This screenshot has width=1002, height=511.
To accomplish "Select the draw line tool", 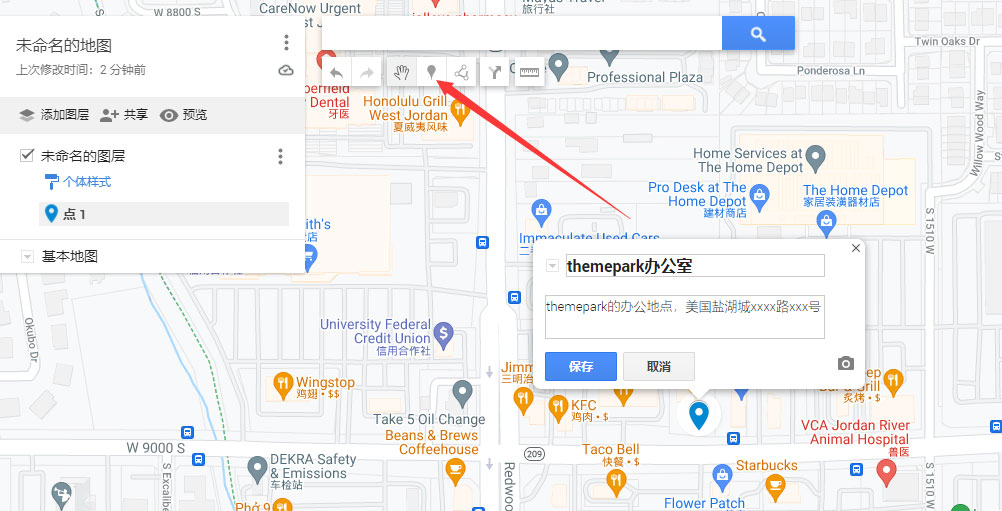I will click(461, 72).
